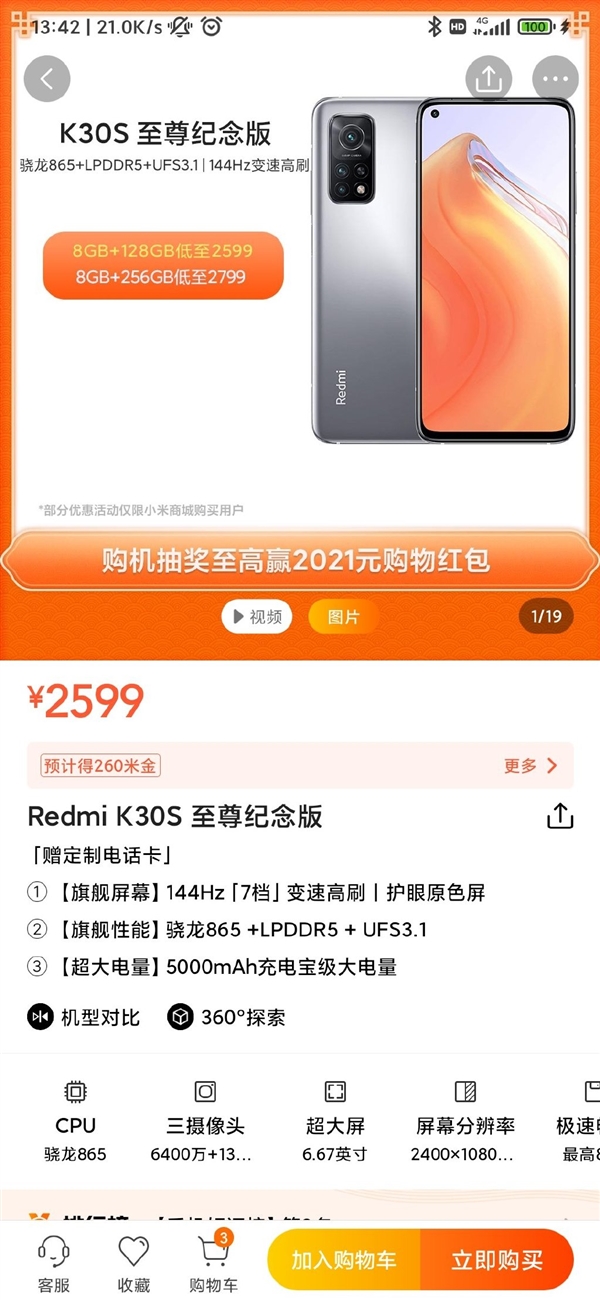The image size is (600, 1300).
Task: Add product to 收藏 favorites
Action: pyautogui.click(x=133, y=1262)
